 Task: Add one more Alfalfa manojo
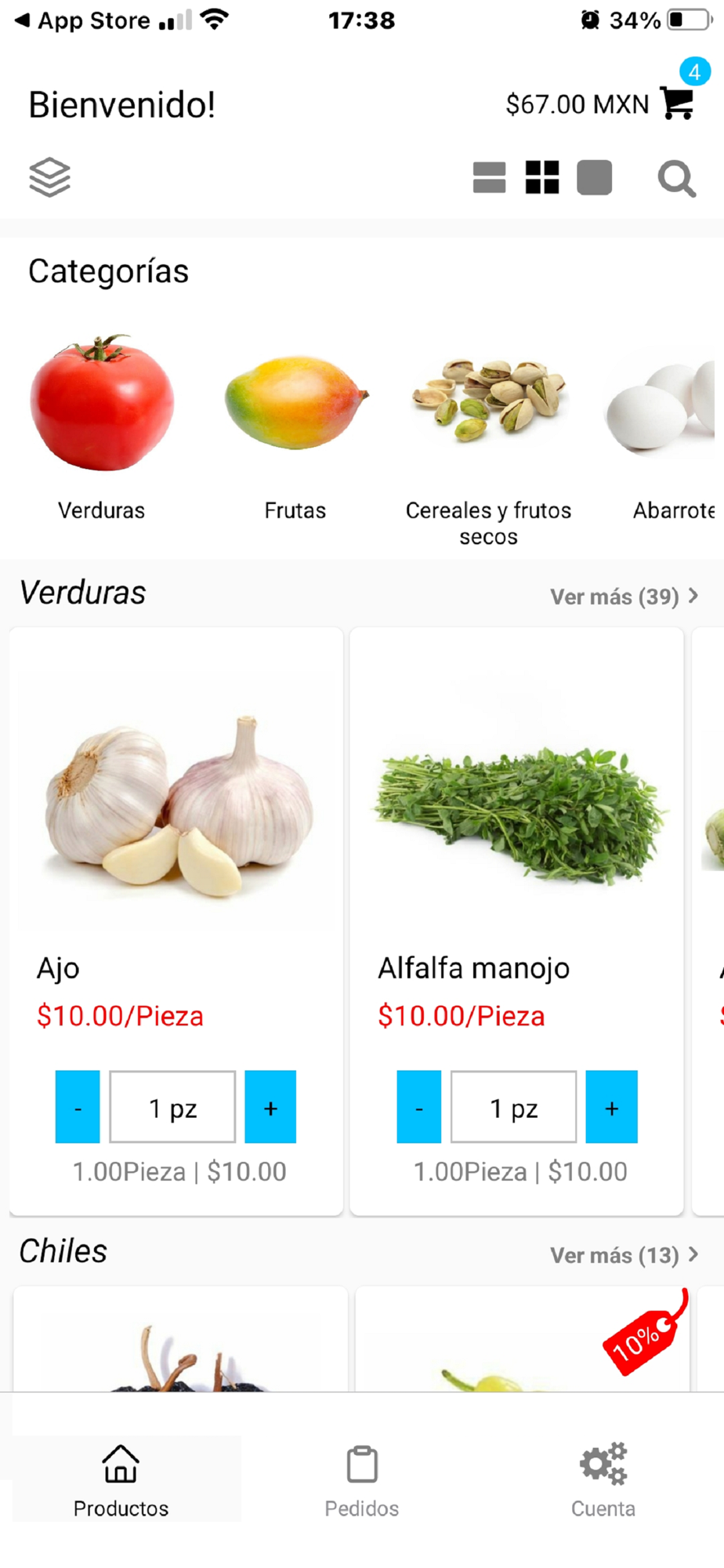click(611, 1107)
